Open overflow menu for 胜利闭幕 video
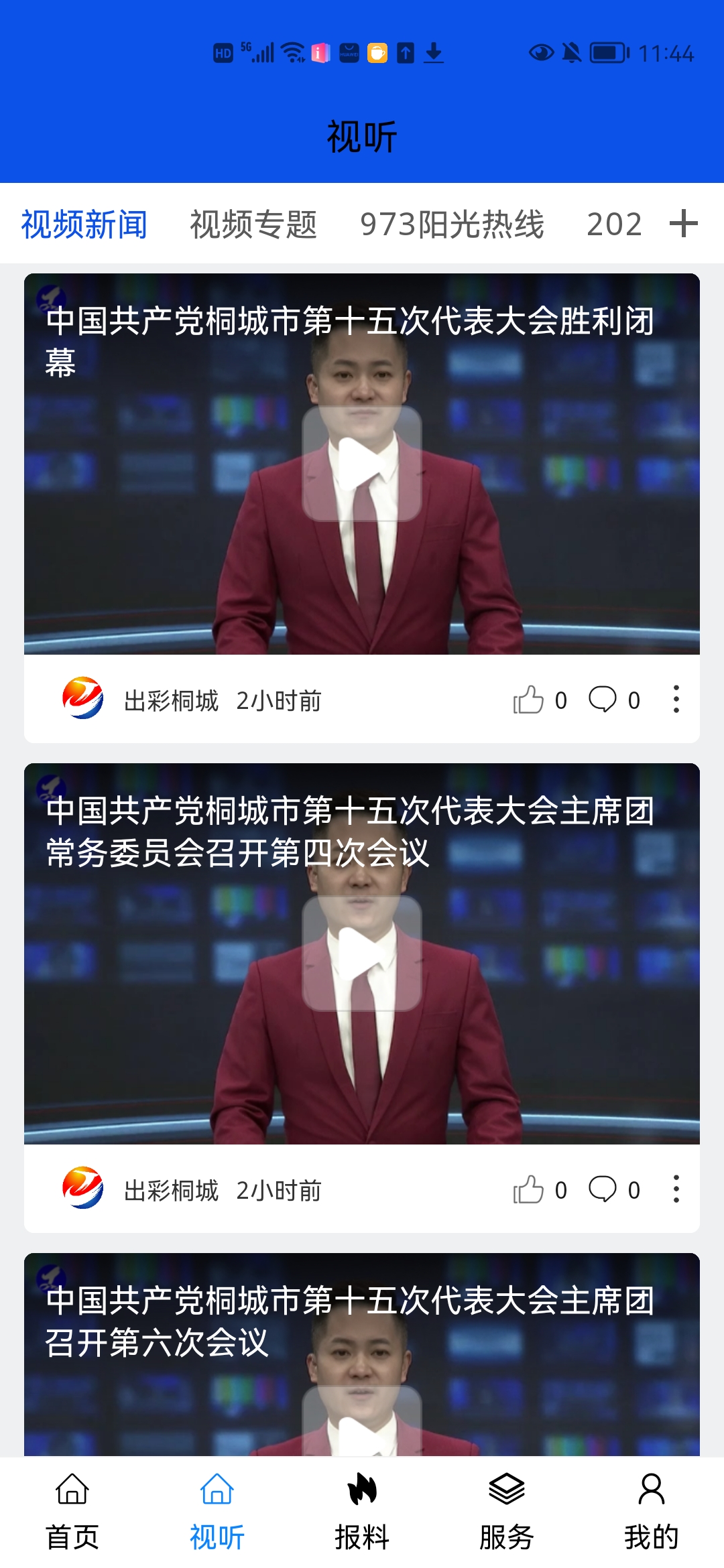Viewport: 724px width, 1568px height. (676, 700)
